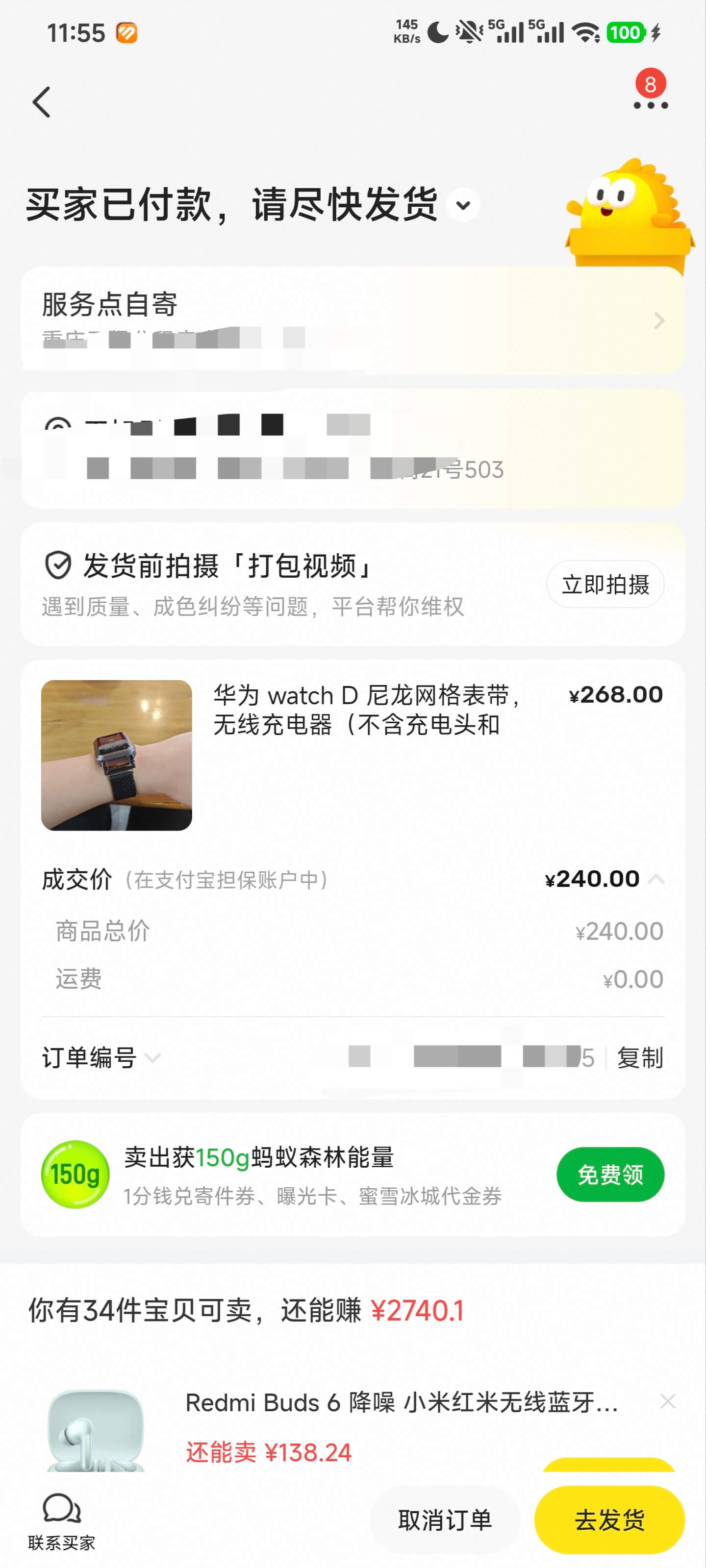Viewport: 706px width, 1568px height.
Task: Tap 去发货 to ship the order
Action: pos(609,1520)
